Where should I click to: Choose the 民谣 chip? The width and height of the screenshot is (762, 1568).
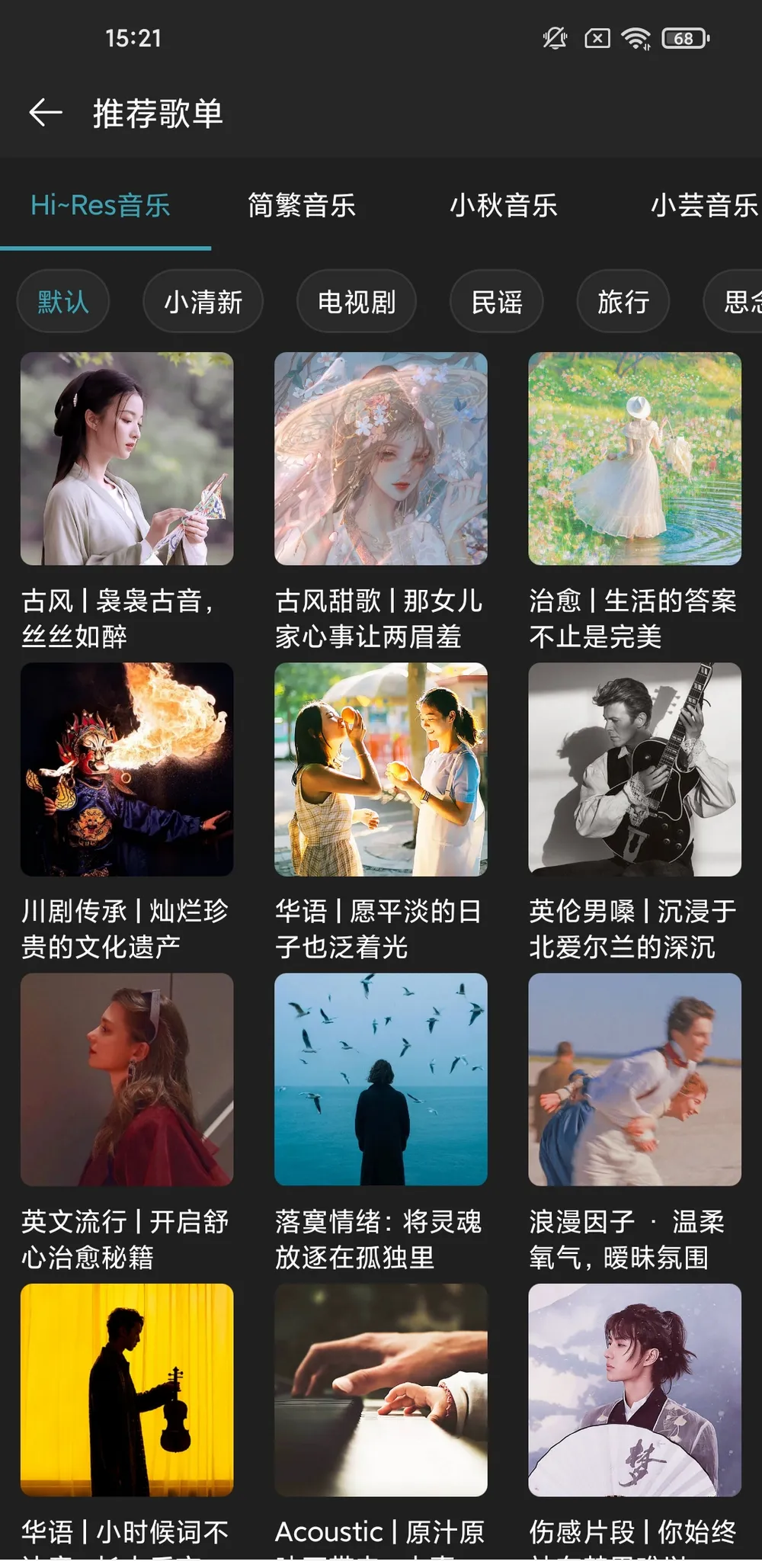497,302
